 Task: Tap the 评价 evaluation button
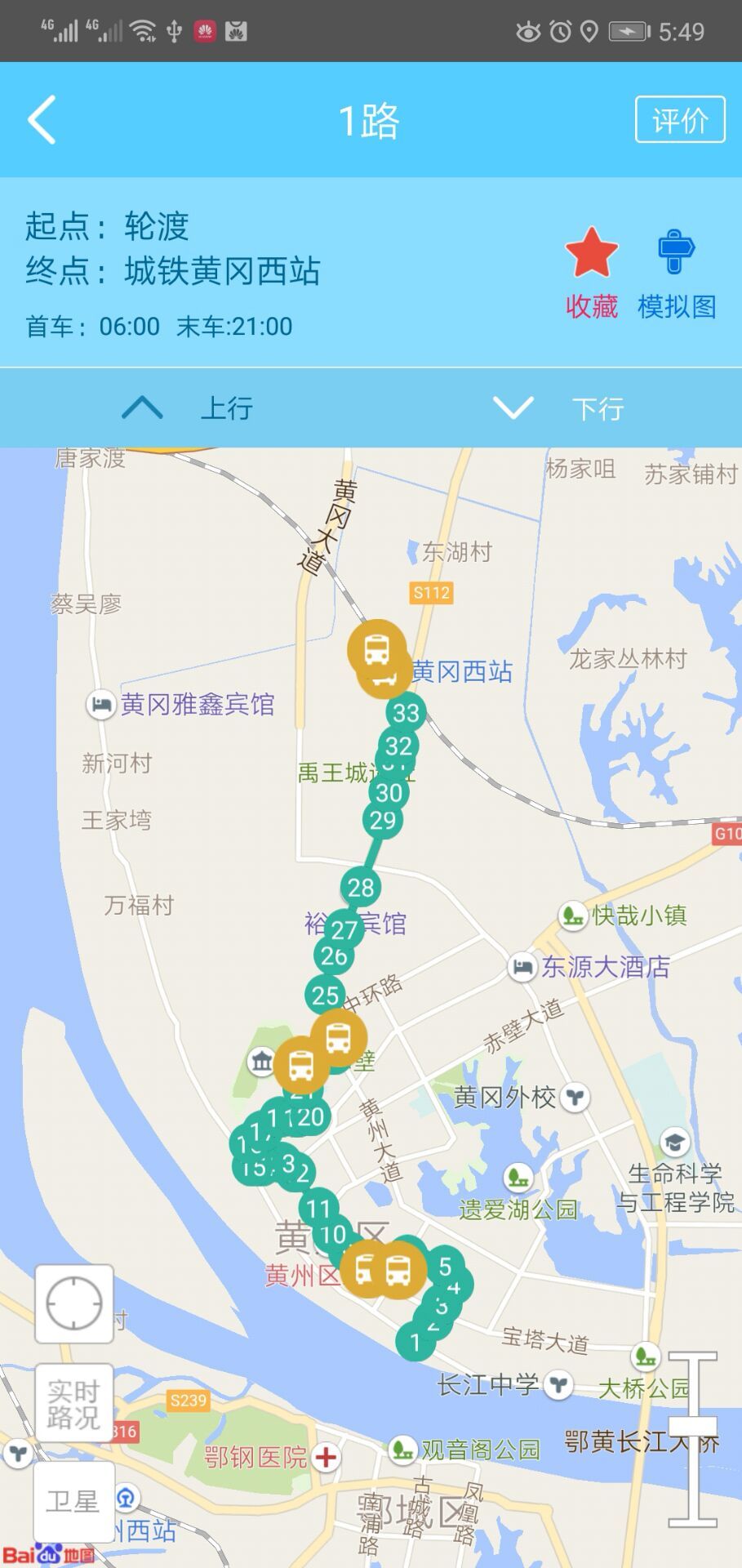coord(681,119)
